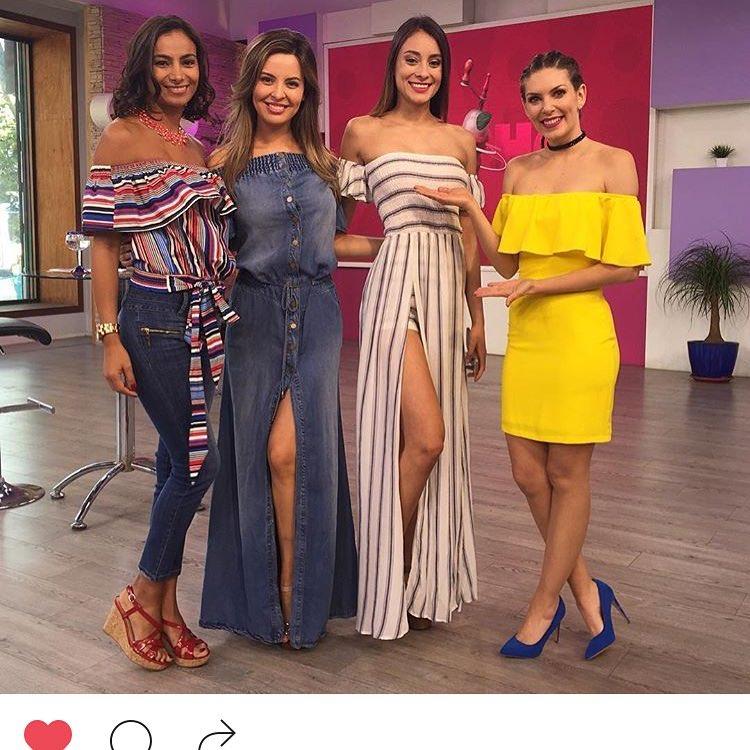The image size is (750, 750).
Task: Share the post using the arrow icon
Action: pyautogui.click(x=216, y=736)
